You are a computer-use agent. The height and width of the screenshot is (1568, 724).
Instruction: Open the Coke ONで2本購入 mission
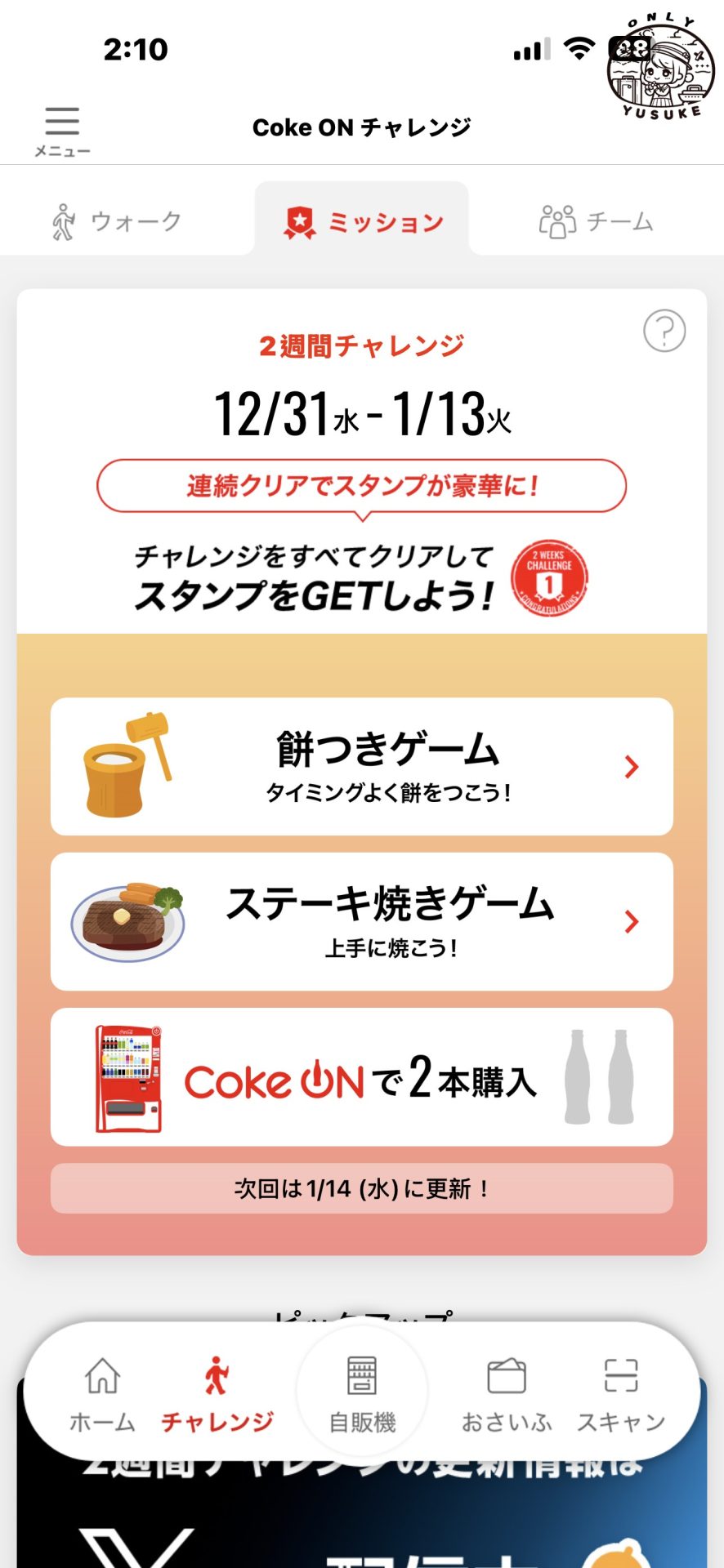pyautogui.click(x=362, y=1078)
